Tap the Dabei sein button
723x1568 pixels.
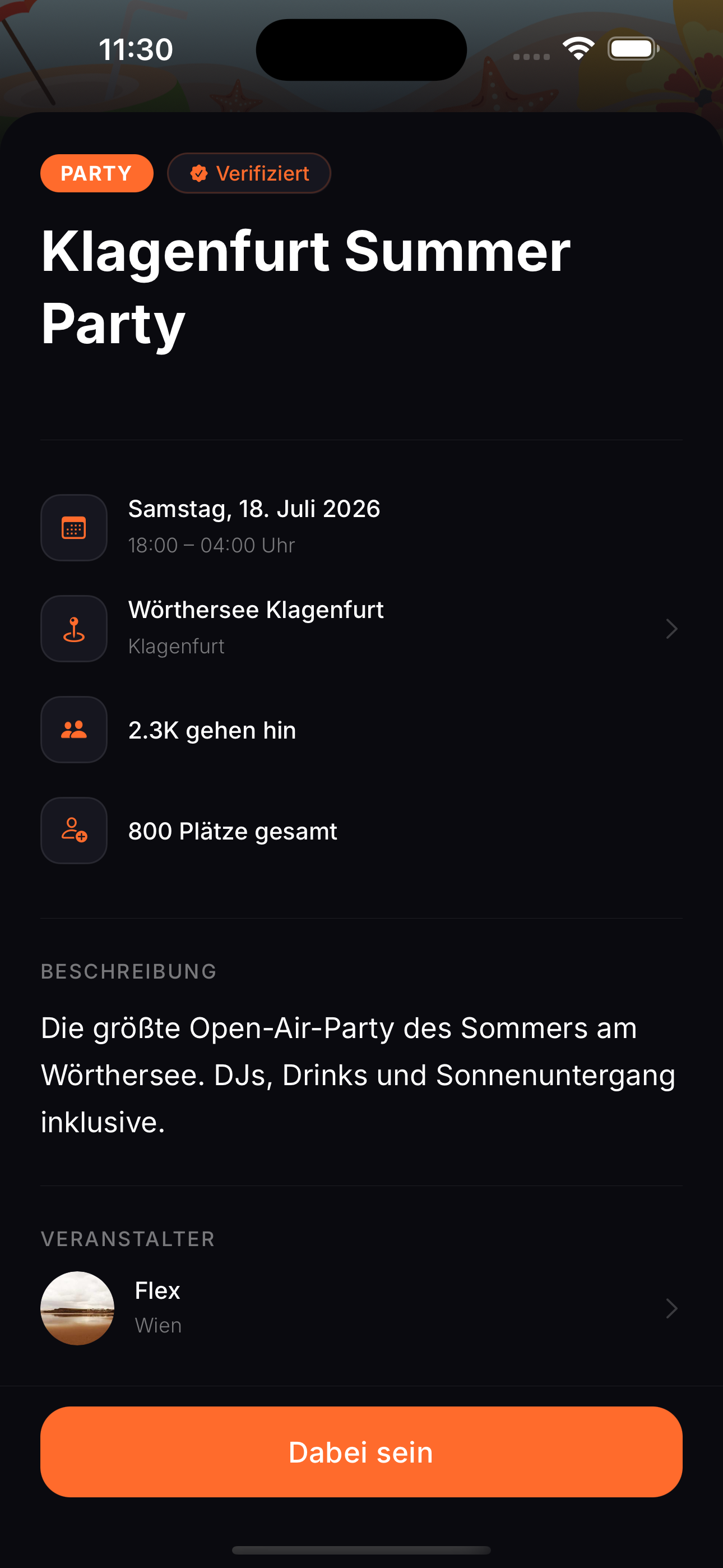coord(360,1451)
